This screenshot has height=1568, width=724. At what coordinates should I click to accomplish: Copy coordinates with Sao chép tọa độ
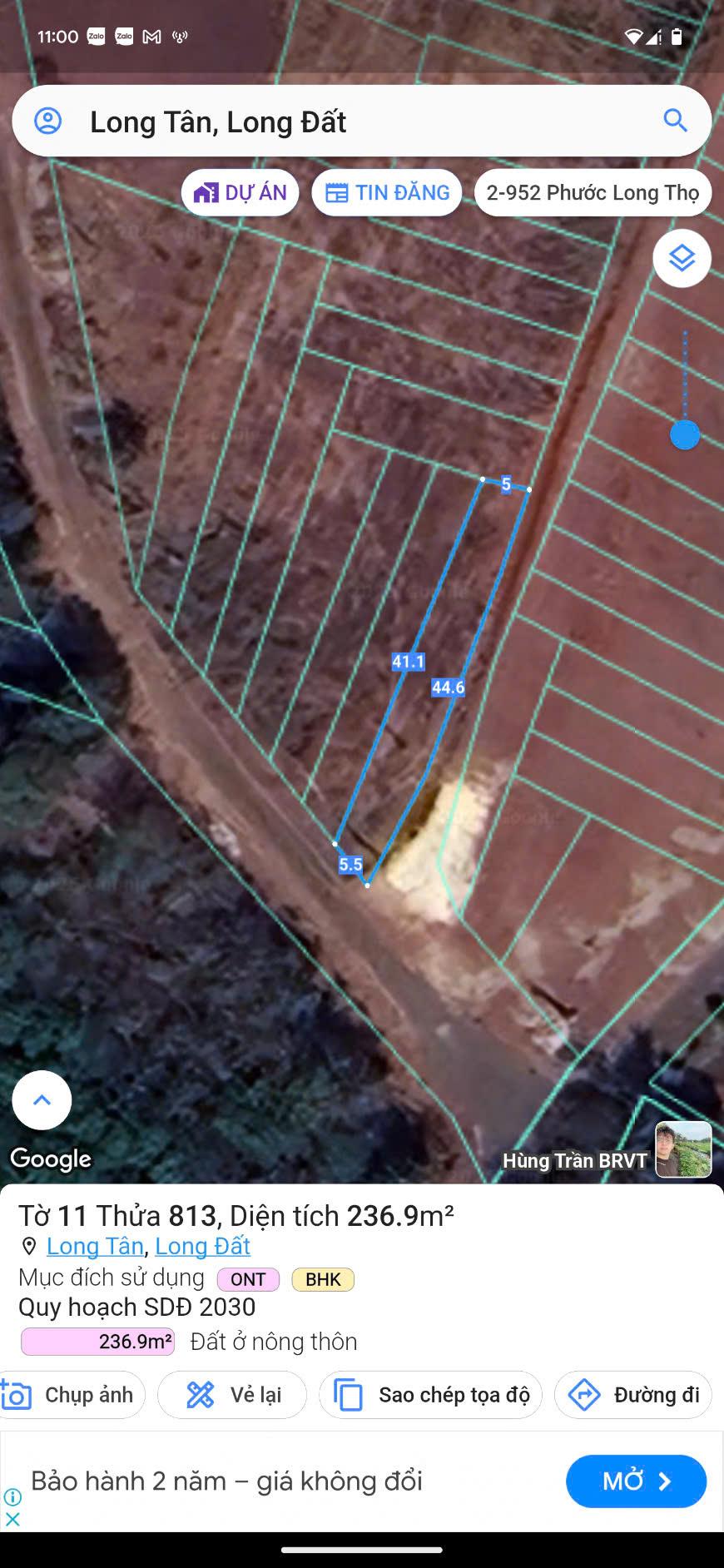(430, 1395)
